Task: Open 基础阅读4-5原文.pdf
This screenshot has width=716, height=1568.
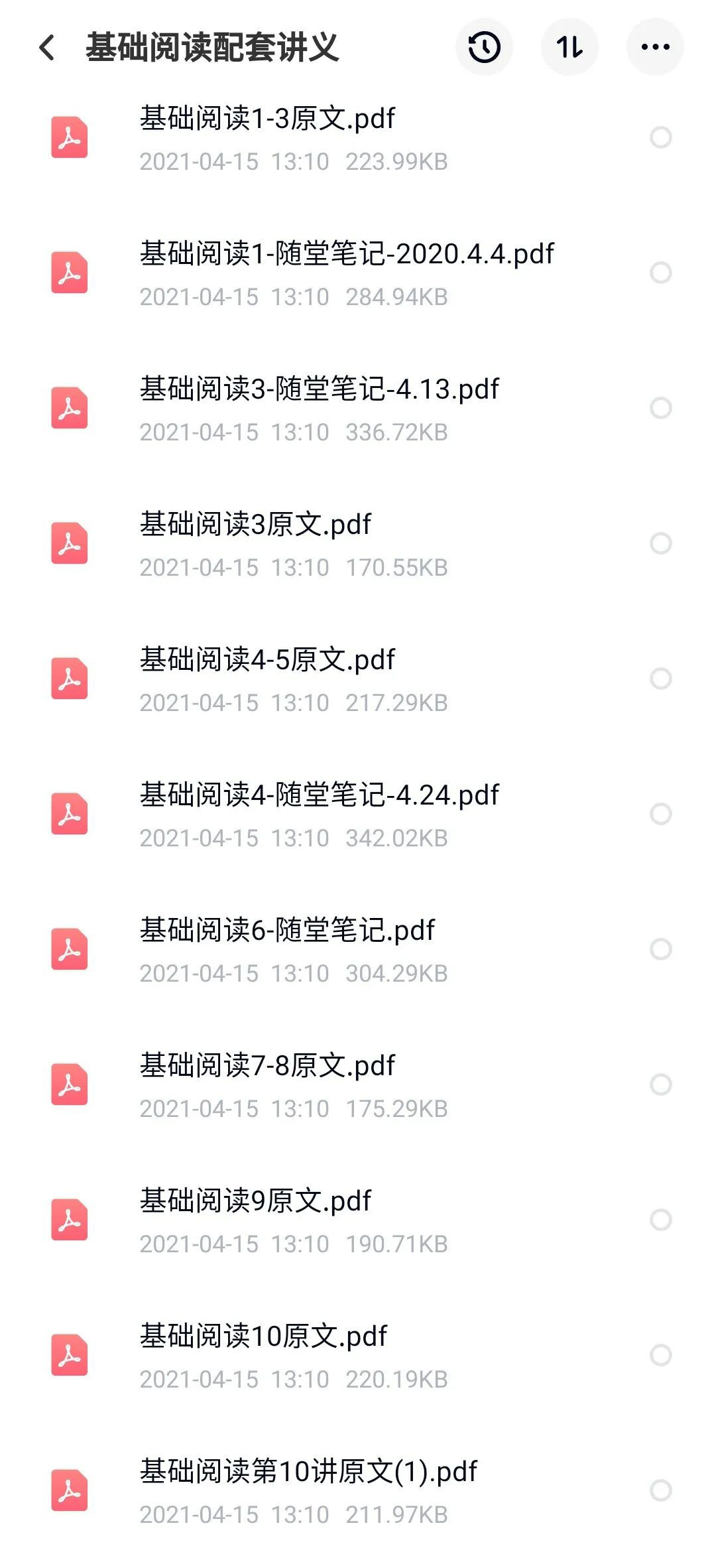Action: 267,661
